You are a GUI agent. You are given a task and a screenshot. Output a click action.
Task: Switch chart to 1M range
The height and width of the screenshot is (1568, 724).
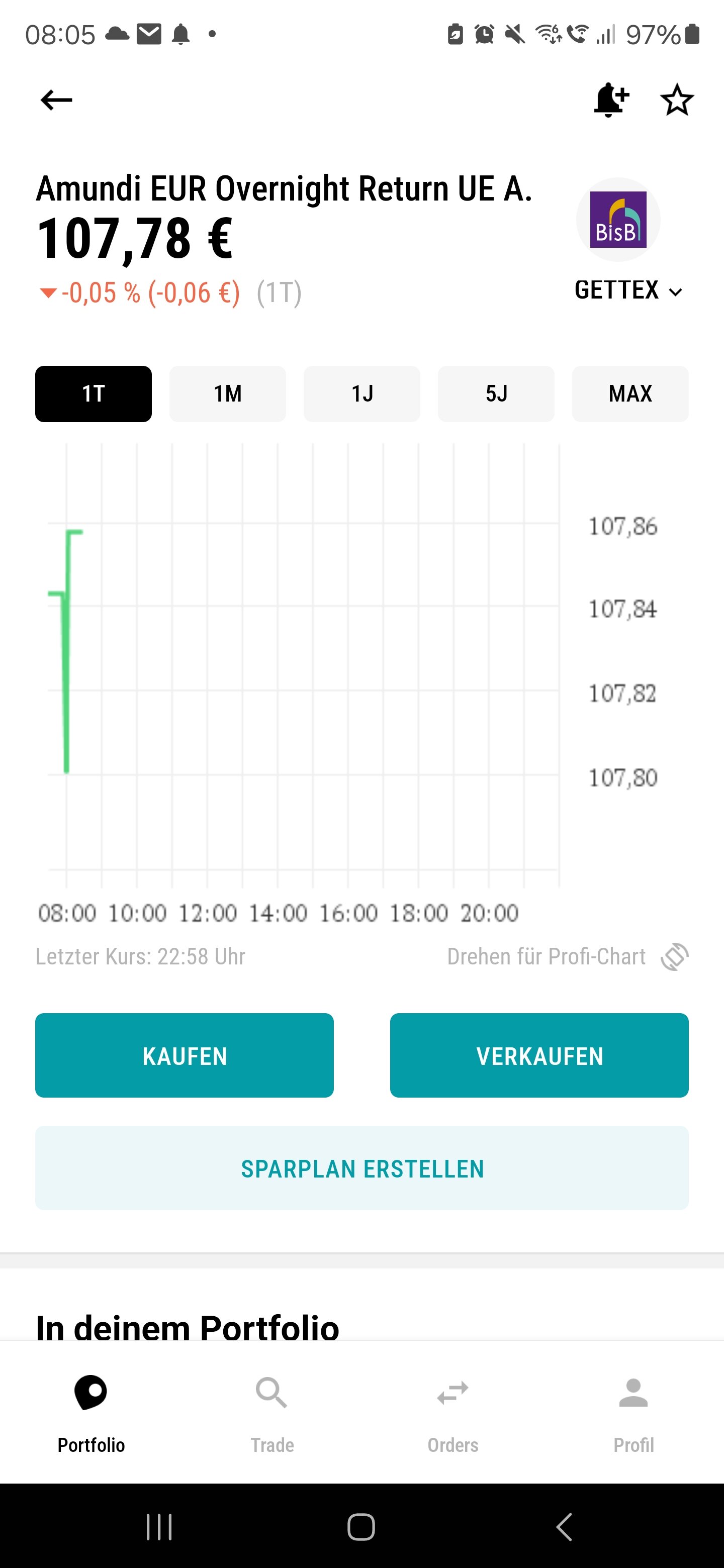(228, 394)
